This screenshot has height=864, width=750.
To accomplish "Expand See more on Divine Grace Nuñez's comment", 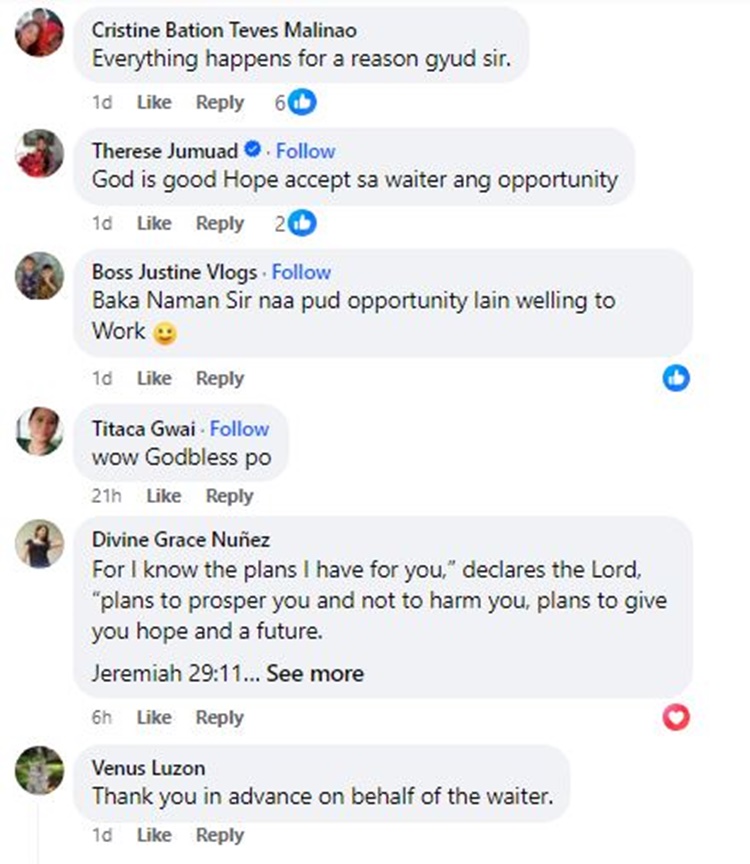I will coord(315,674).
